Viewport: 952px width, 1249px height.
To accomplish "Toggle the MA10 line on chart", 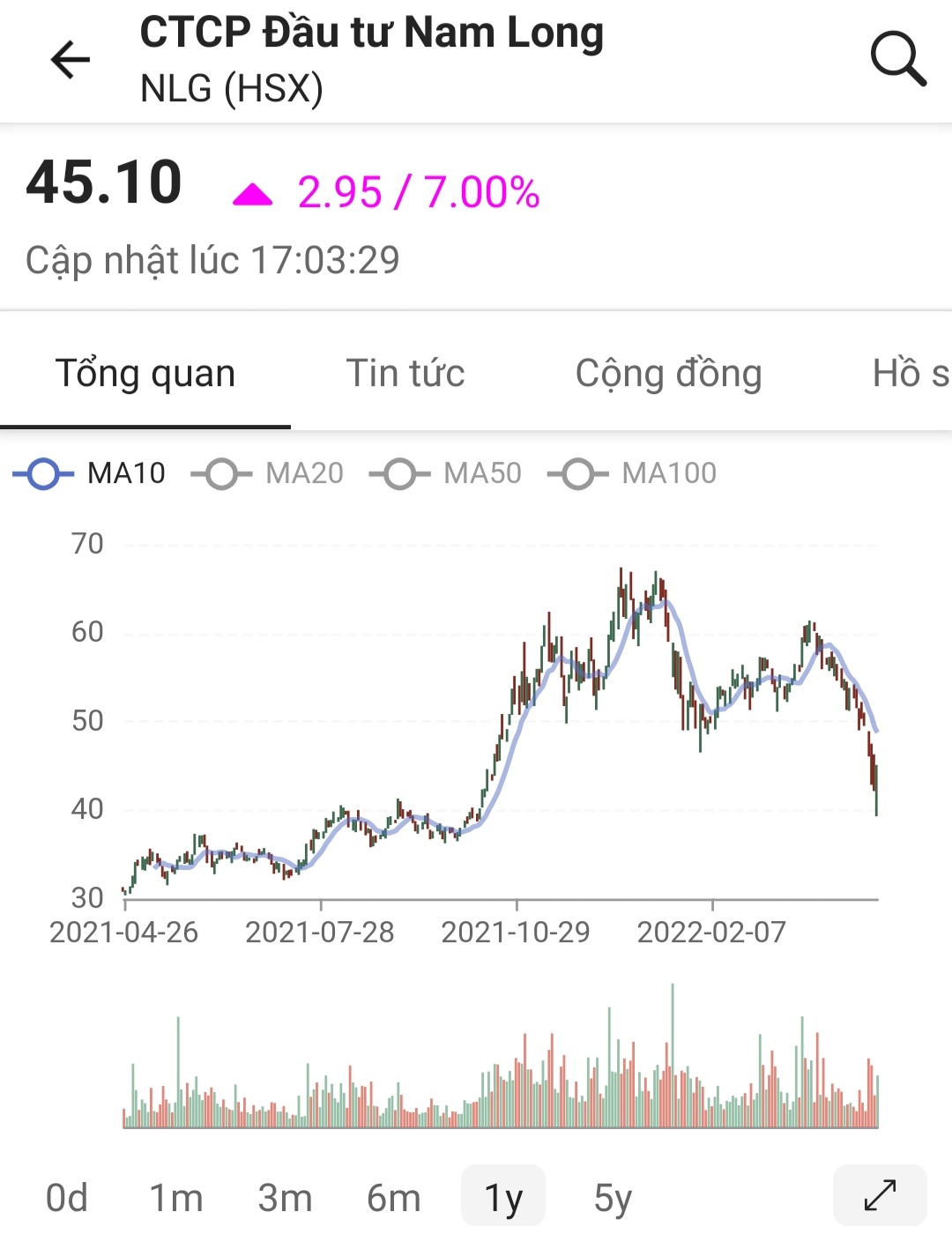I will tap(90, 473).
